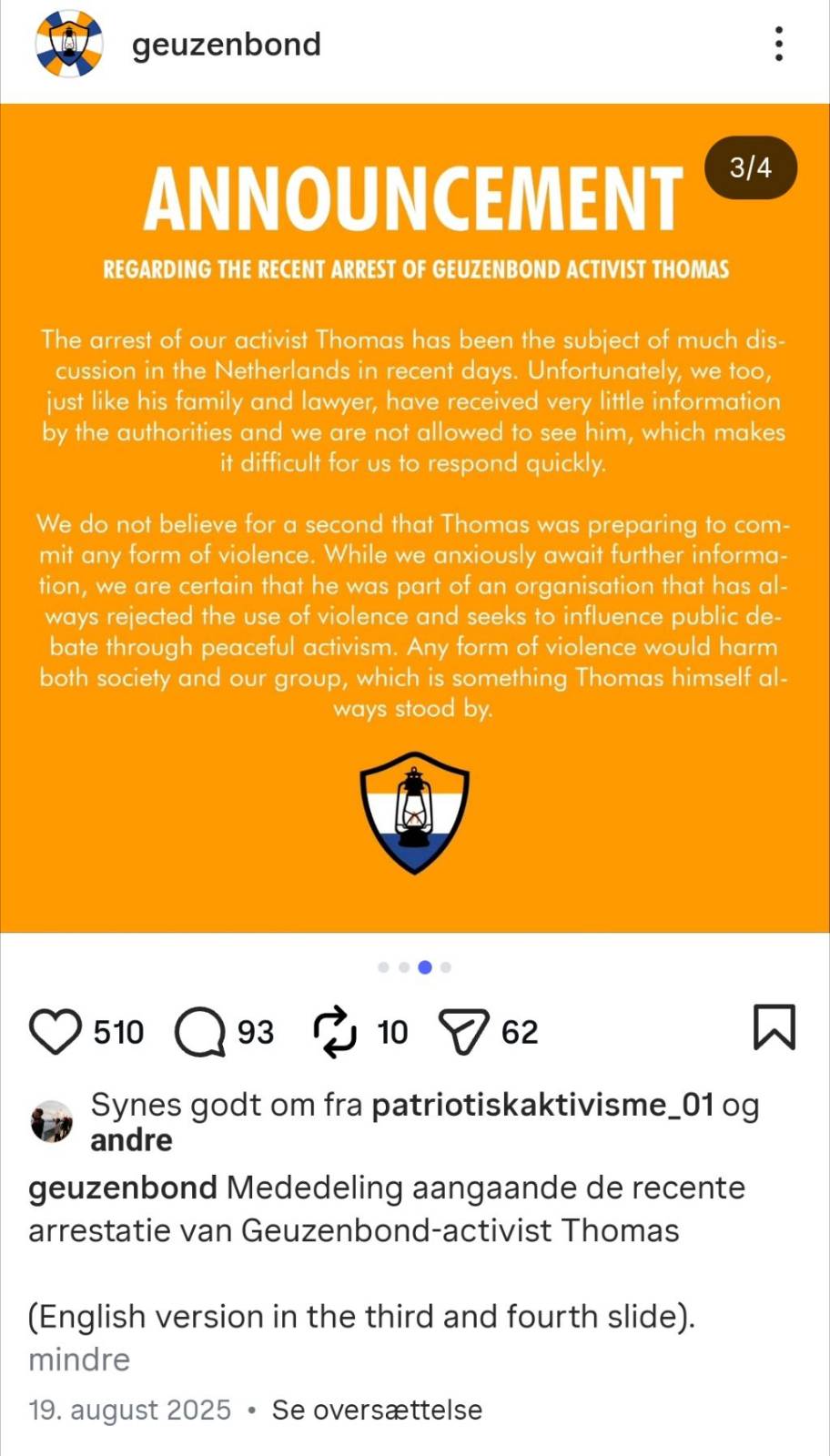Click geuzenbond's name in the caption

click(118, 1188)
